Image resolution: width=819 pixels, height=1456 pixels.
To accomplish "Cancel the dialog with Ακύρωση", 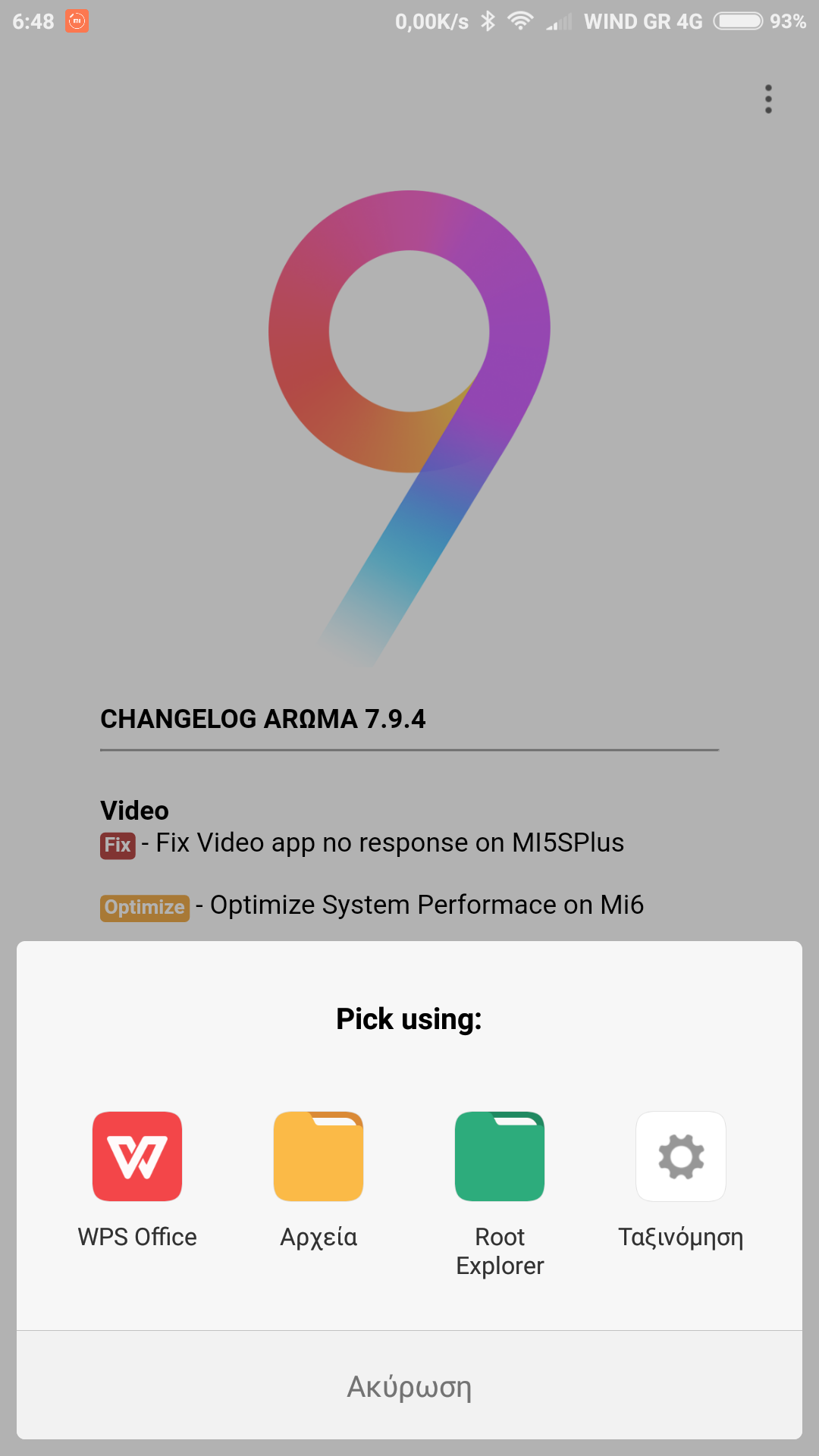I will 409,1386.
